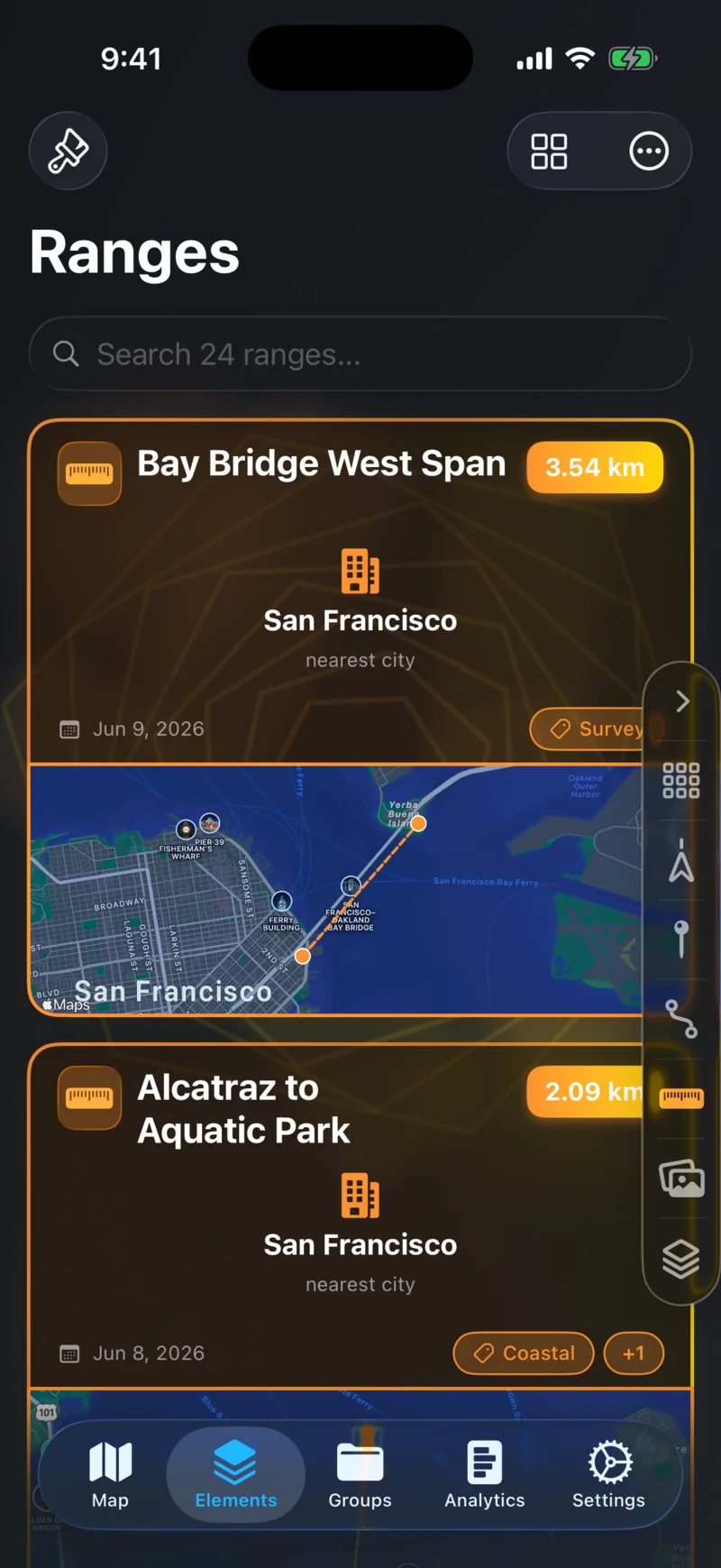Open the Alcatraz to Aquatic Park card

[360, 1216]
